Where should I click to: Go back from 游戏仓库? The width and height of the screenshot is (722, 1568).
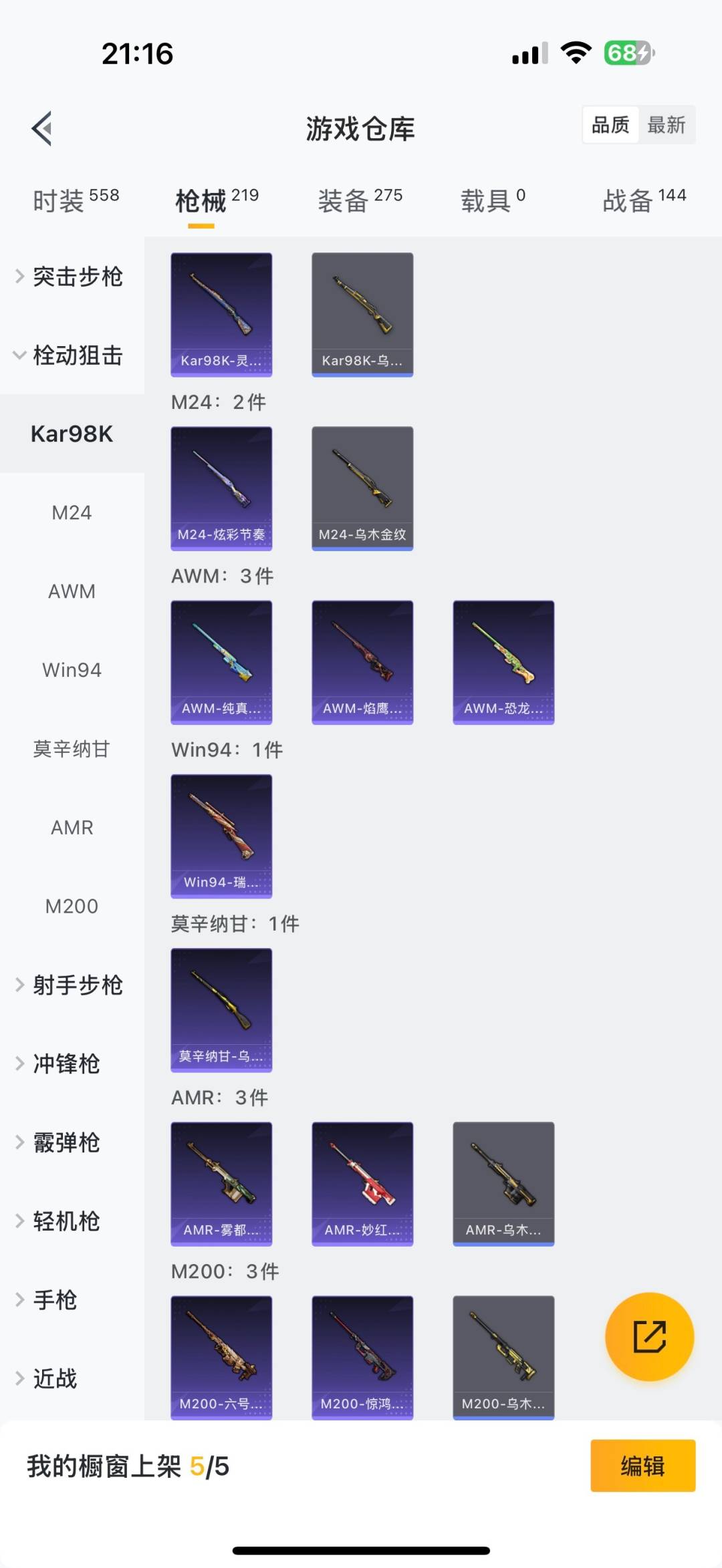point(42,128)
